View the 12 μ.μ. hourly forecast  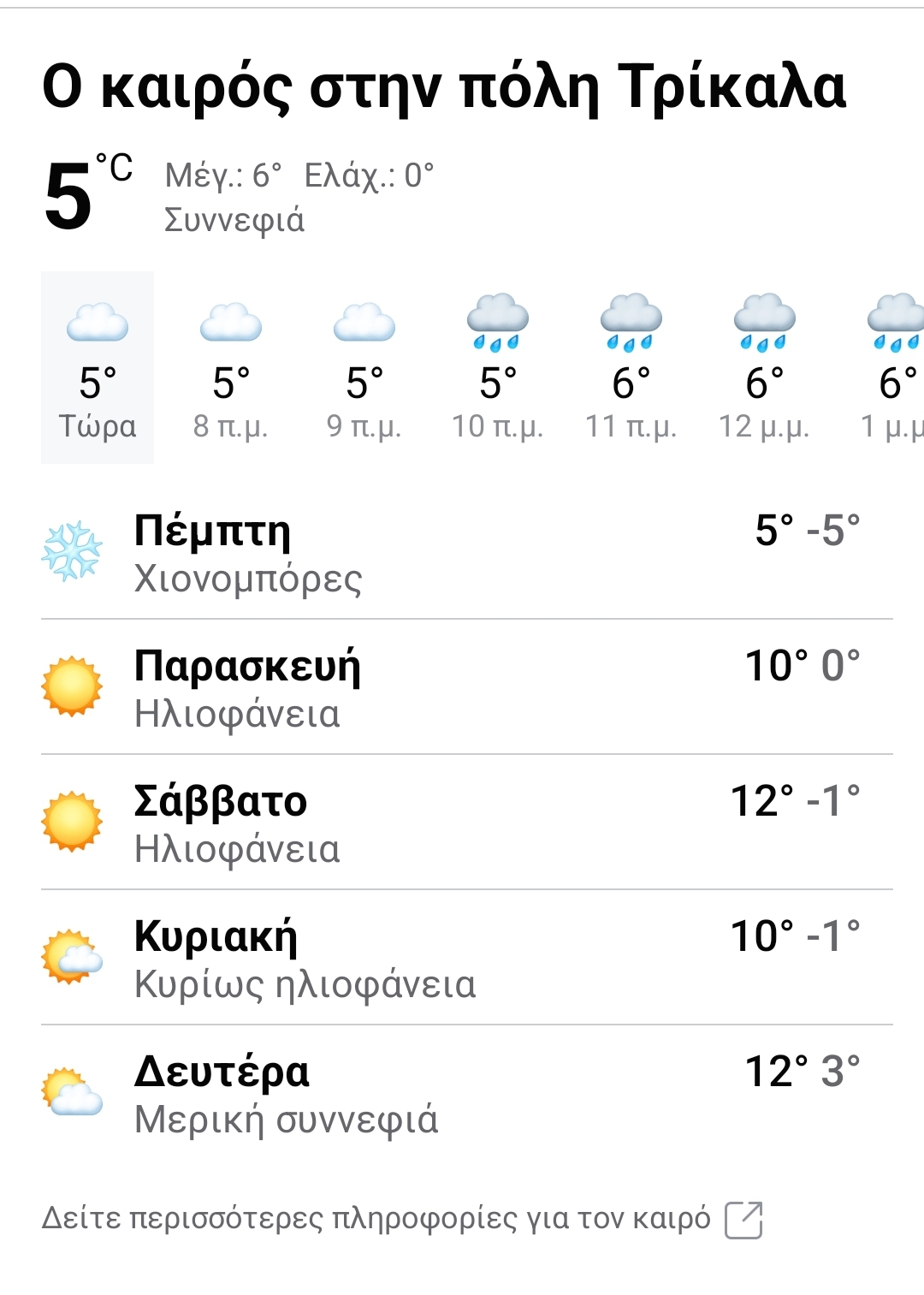pos(765,368)
